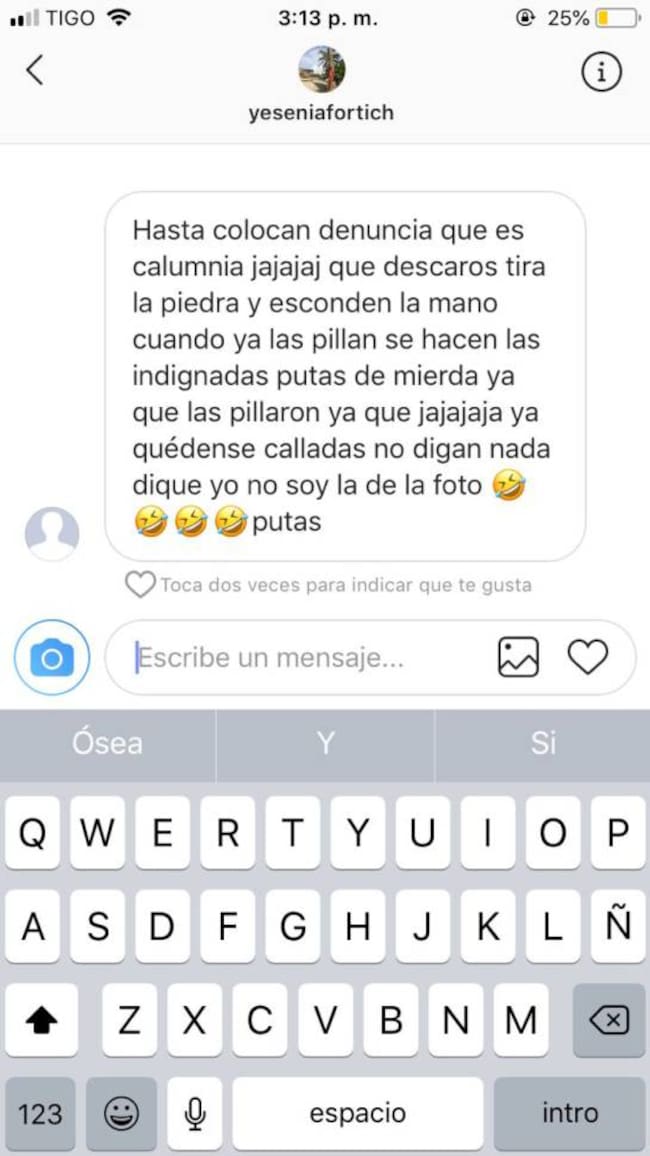Open yeseniafortich's profile picture
The height and width of the screenshot is (1156, 650).
[322, 69]
